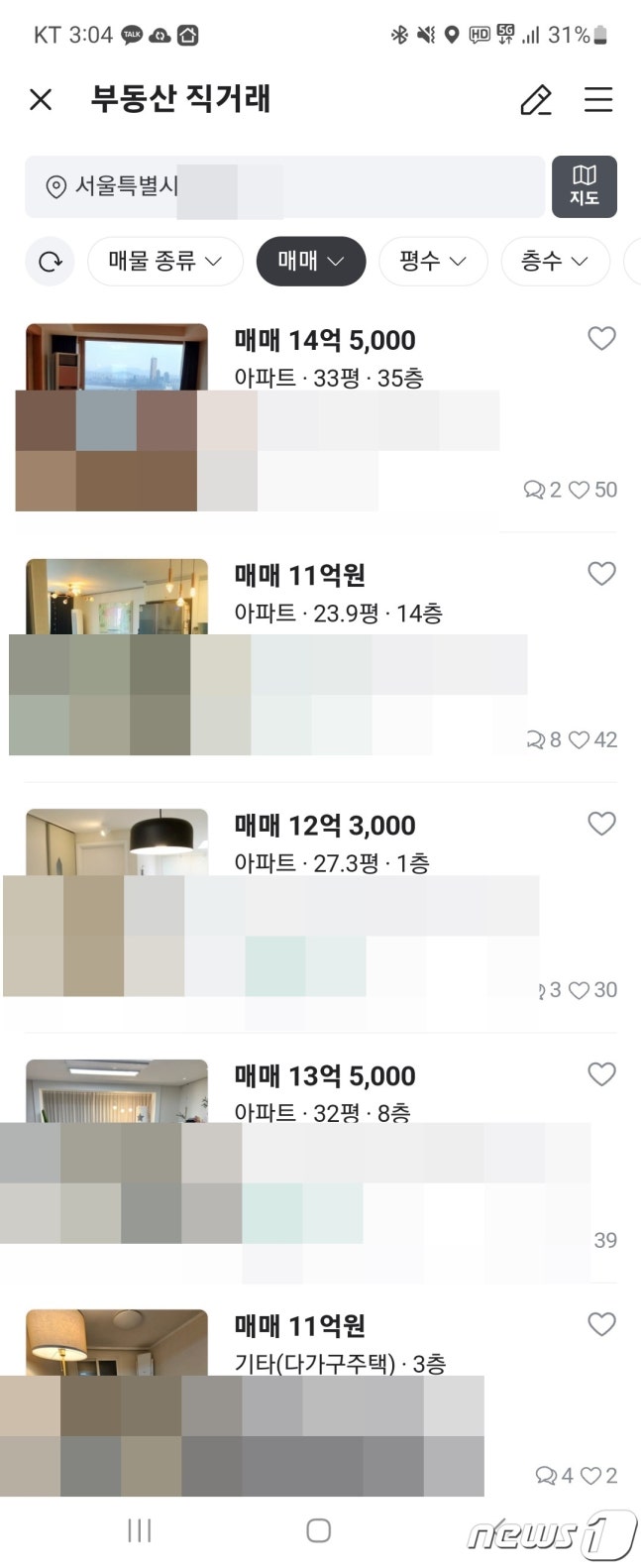Open the 매매 12억 3,000 listing

coord(325,826)
